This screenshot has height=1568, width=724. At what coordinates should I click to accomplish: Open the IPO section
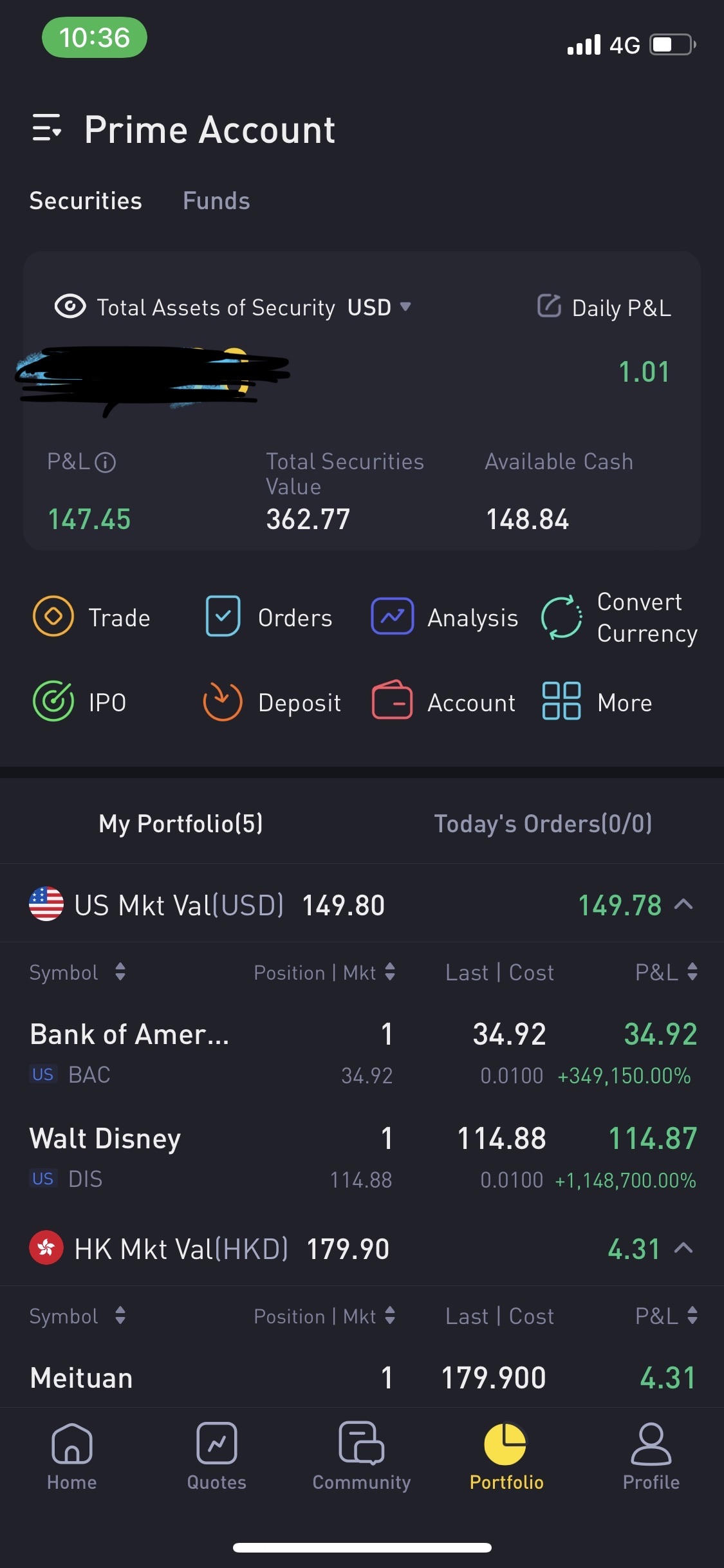[x=80, y=702]
